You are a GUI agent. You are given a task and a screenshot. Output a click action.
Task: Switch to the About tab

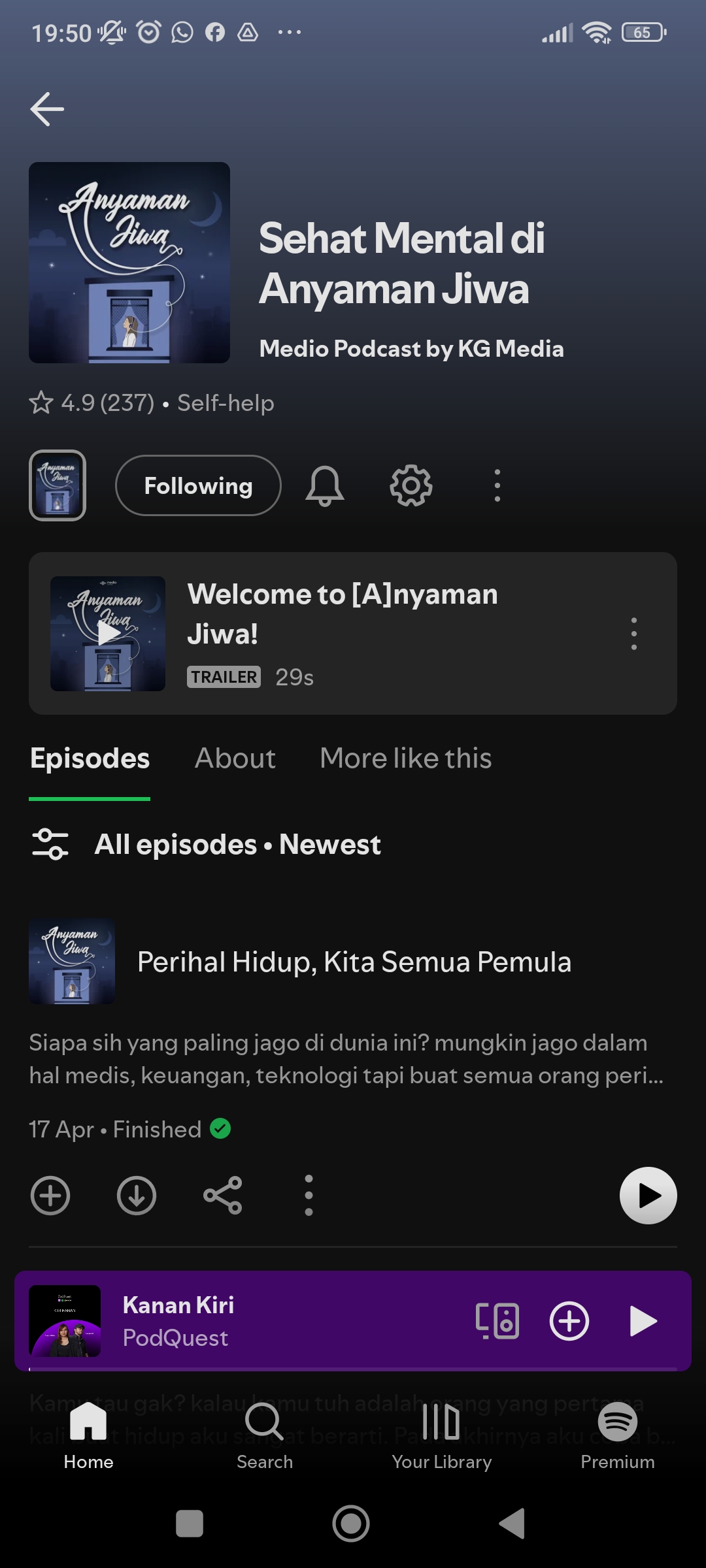pyautogui.click(x=235, y=759)
